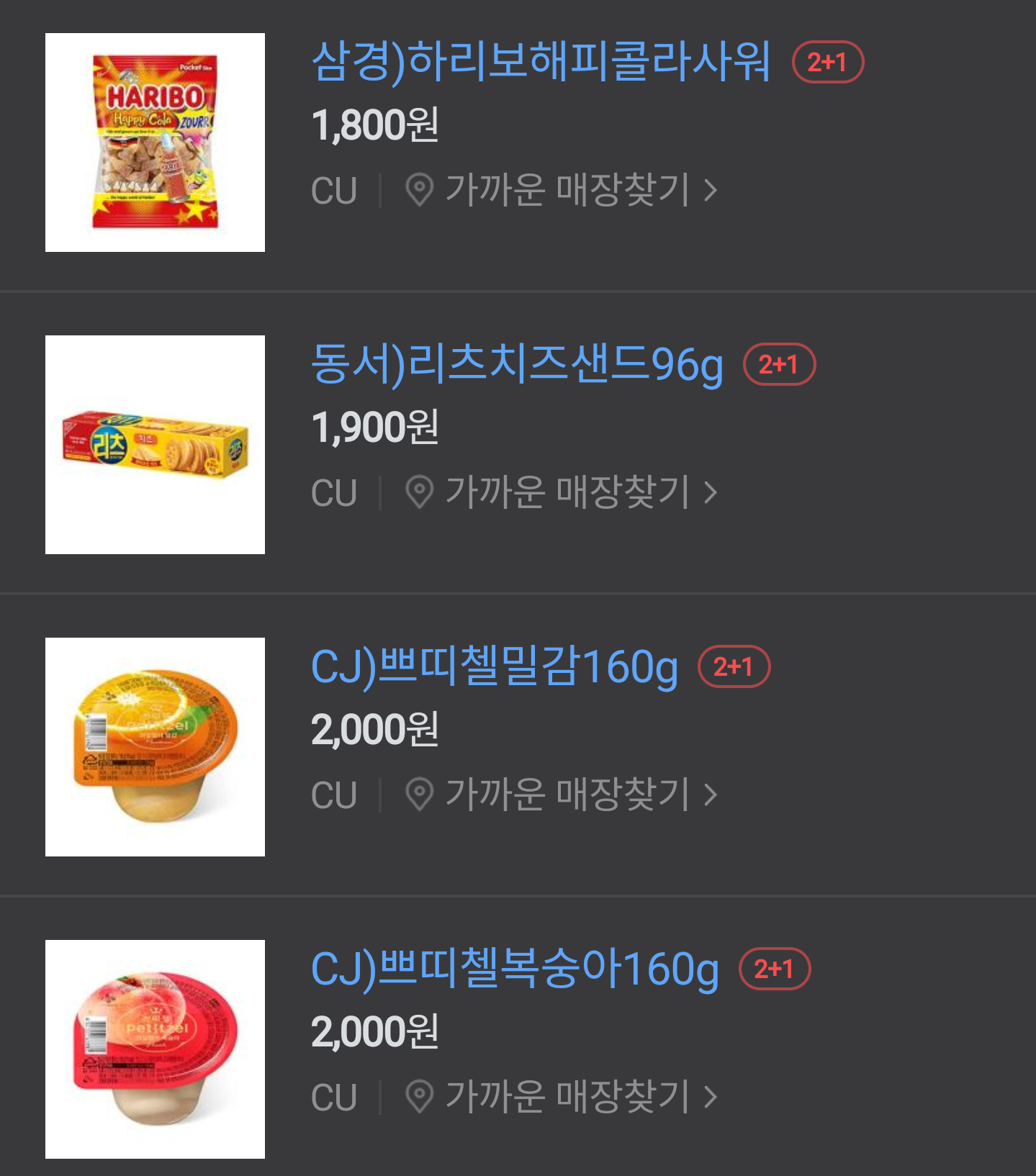Open the CJ)쁘띠첼복숭아160g product link

point(514,969)
